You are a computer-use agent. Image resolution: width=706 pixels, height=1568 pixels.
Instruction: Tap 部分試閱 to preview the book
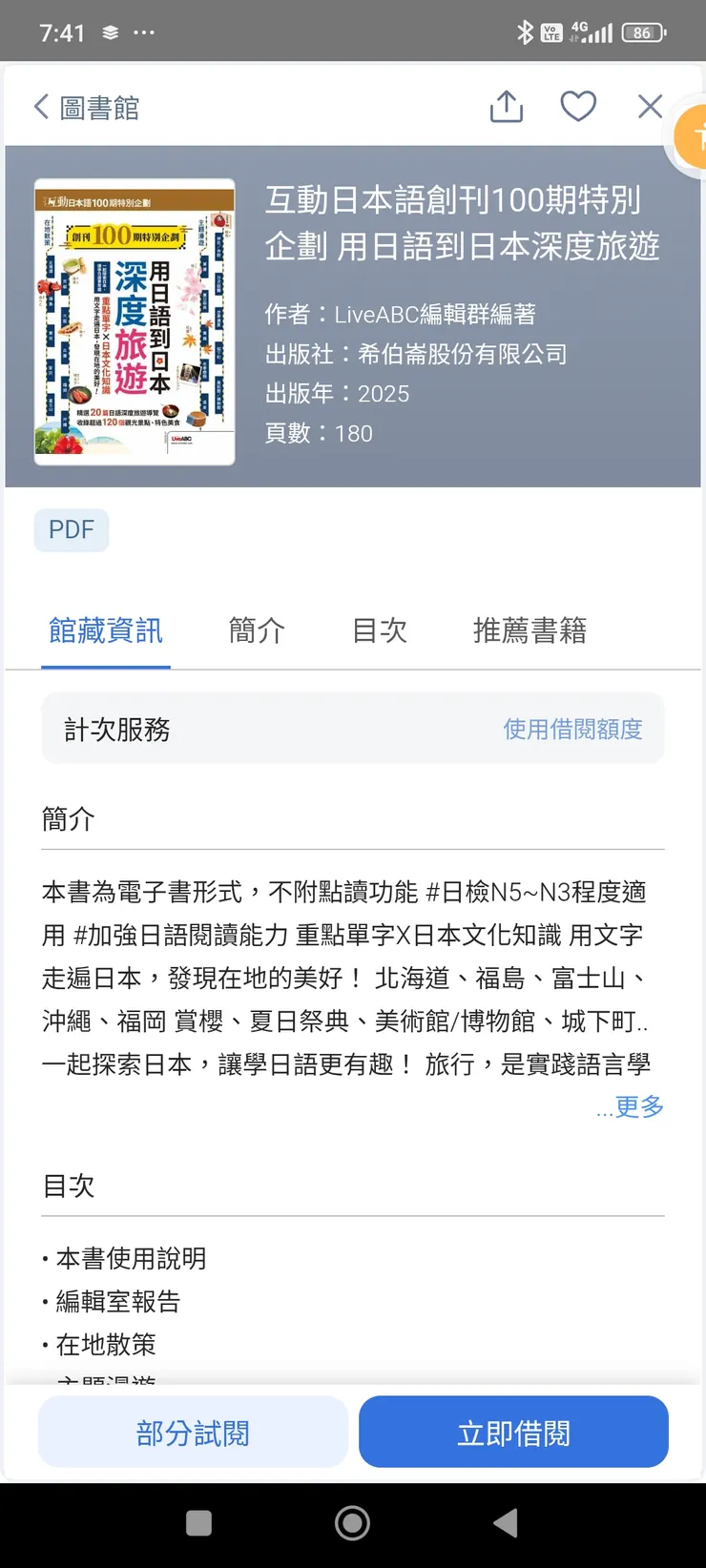click(x=193, y=1433)
